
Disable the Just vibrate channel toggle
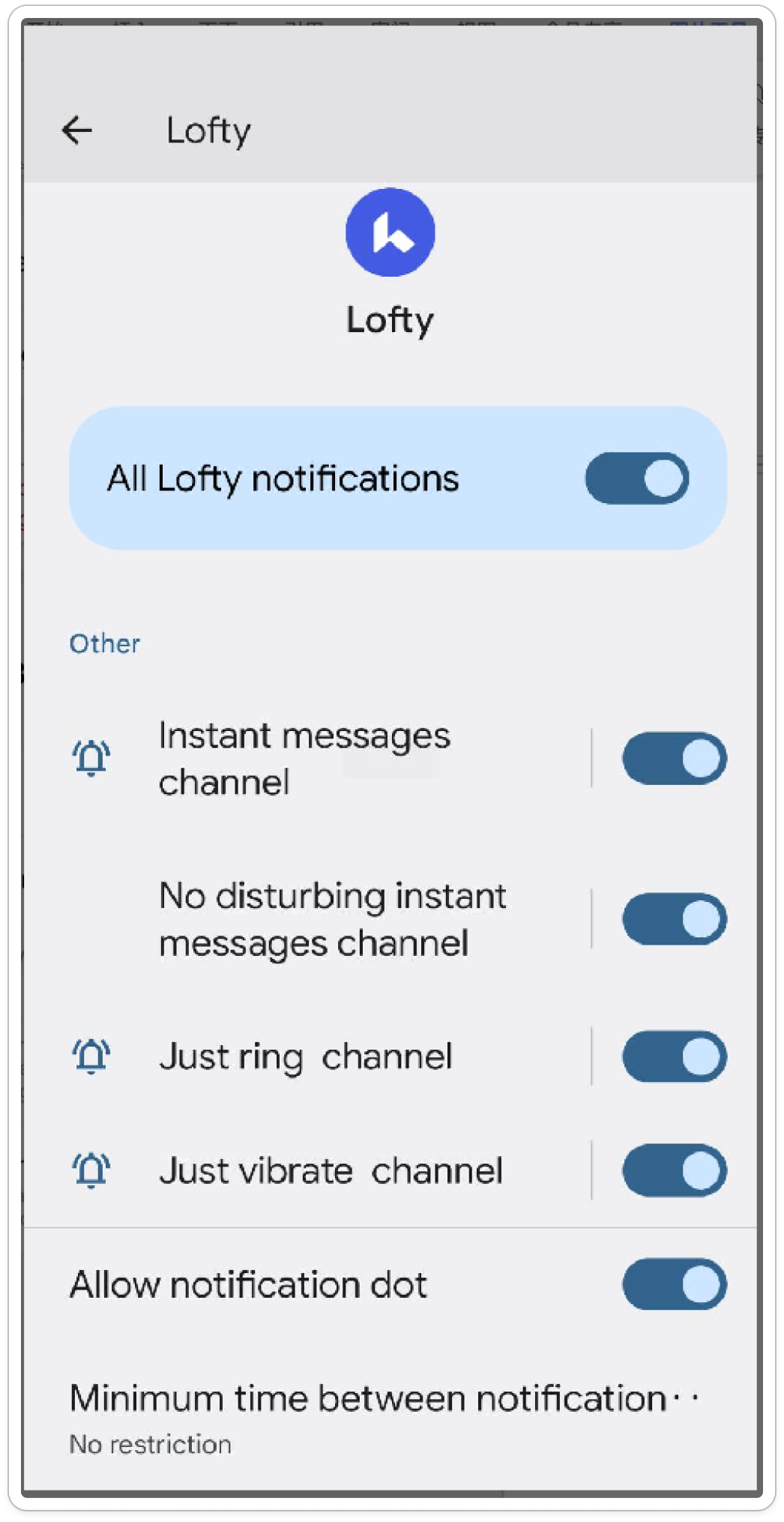point(675,1171)
